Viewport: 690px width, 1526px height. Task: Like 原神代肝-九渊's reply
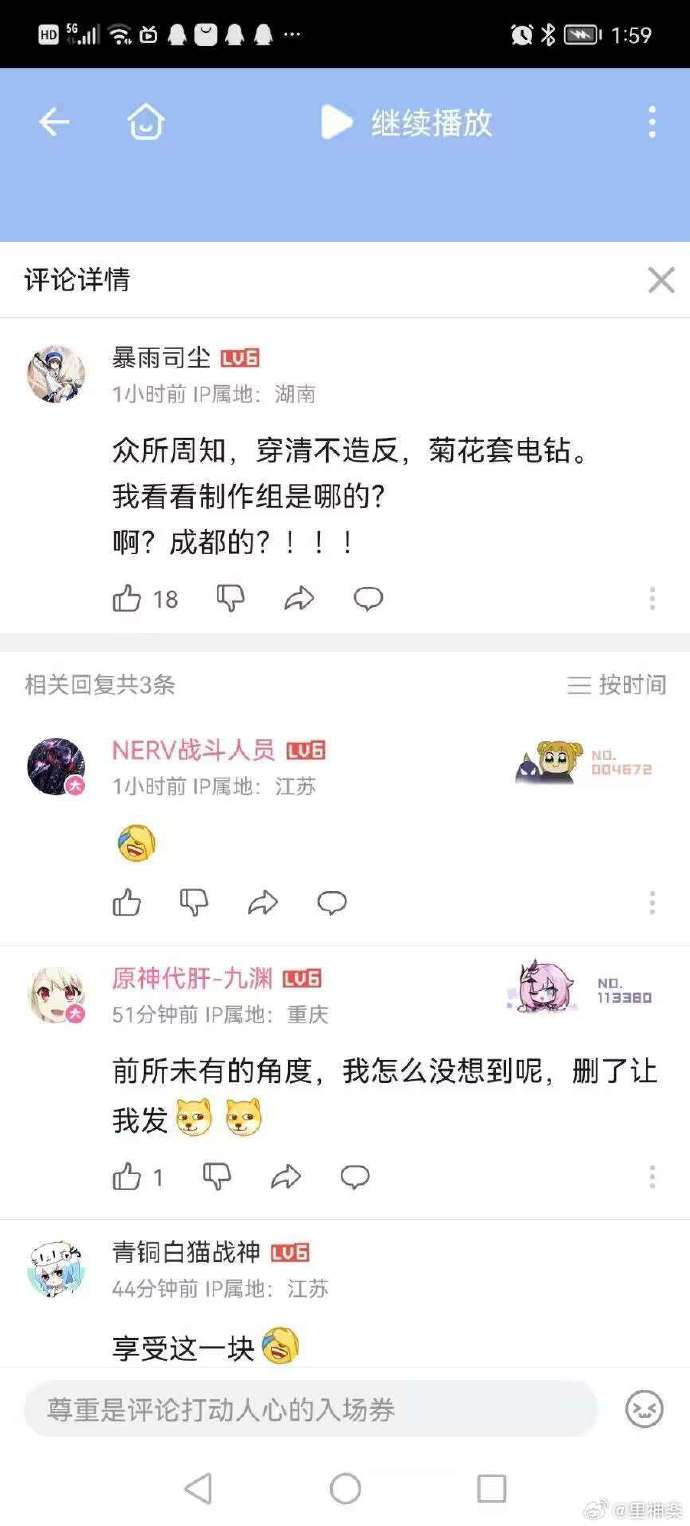[x=128, y=1177]
